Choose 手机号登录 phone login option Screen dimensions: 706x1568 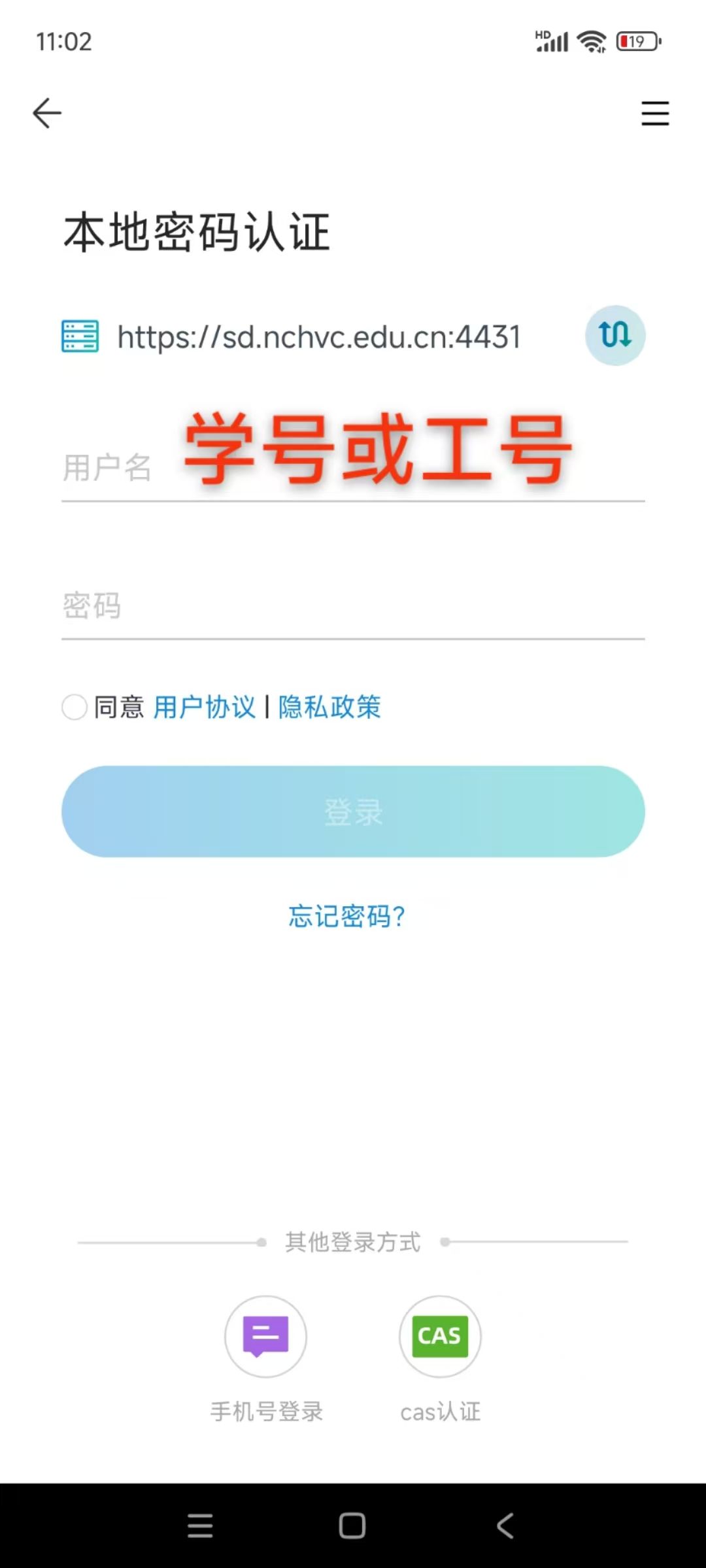click(266, 1359)
